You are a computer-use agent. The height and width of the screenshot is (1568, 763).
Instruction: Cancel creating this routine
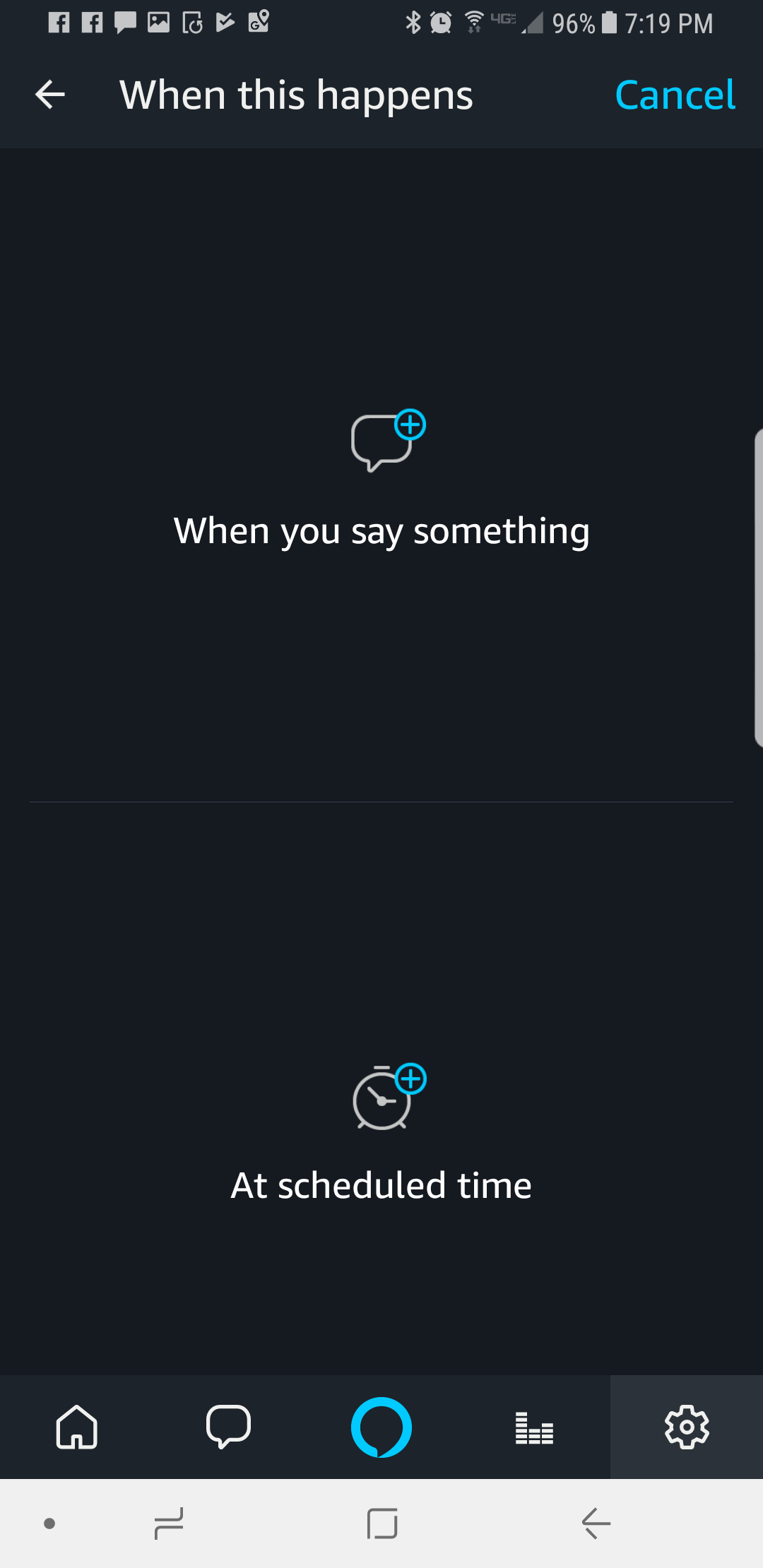tap(675, 95)
